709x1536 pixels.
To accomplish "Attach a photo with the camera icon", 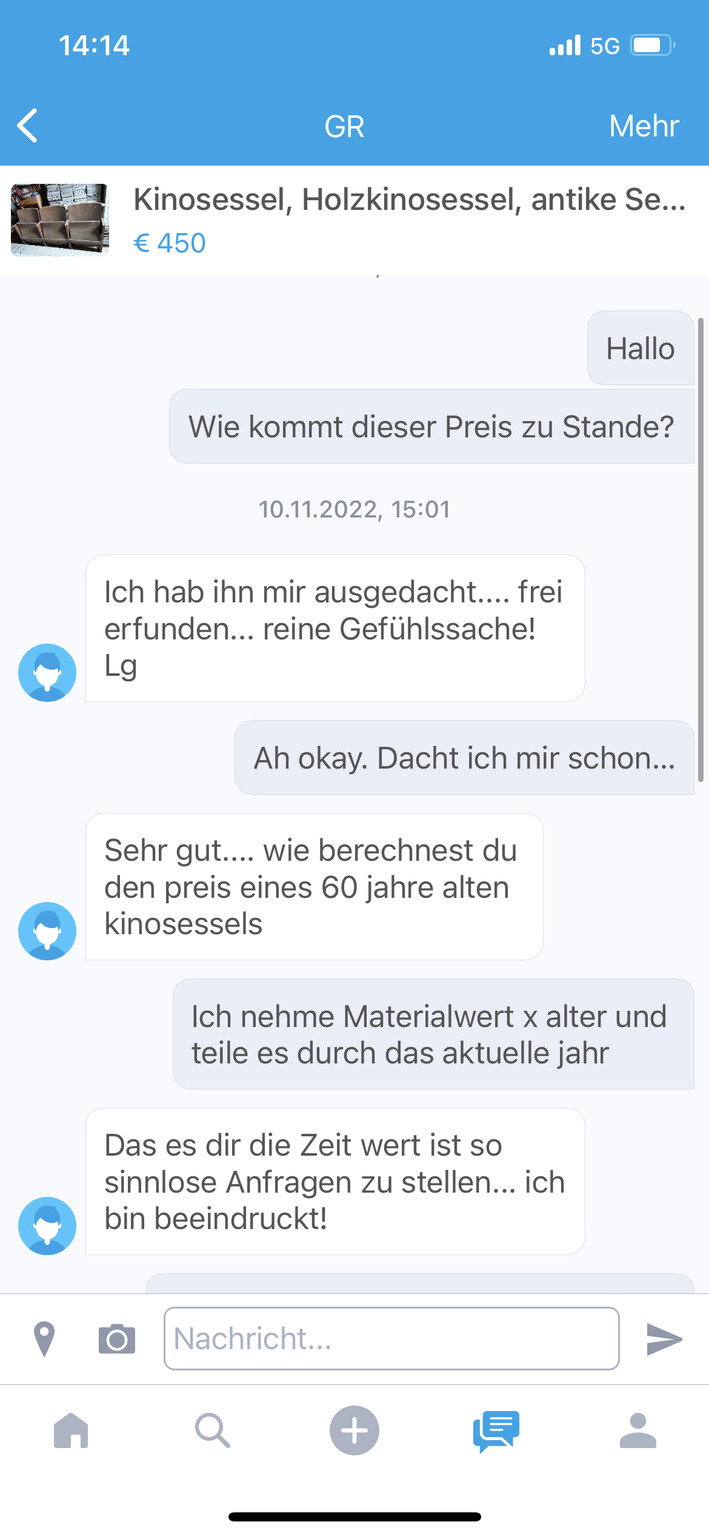I will coord(116,1339).
